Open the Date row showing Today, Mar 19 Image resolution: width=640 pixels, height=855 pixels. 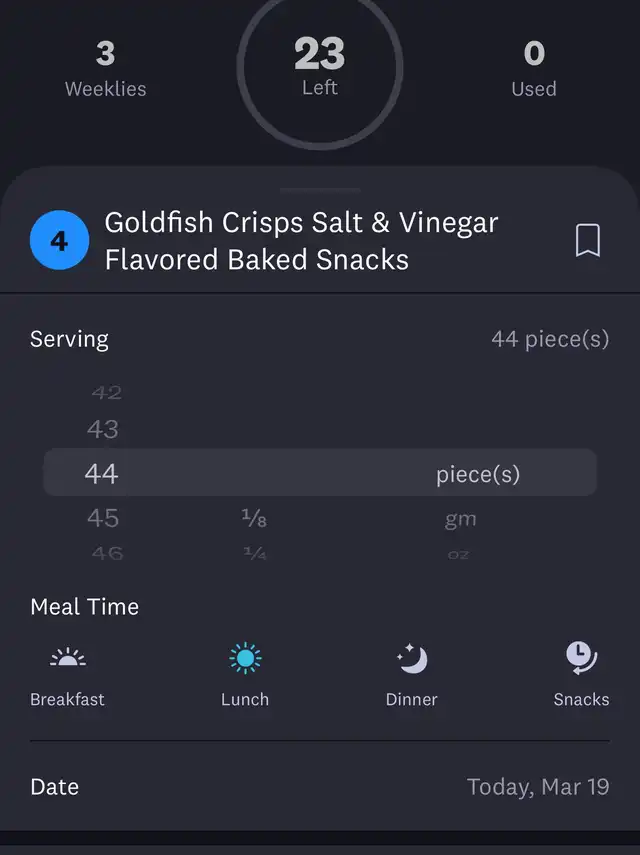[x=320, y=787]
